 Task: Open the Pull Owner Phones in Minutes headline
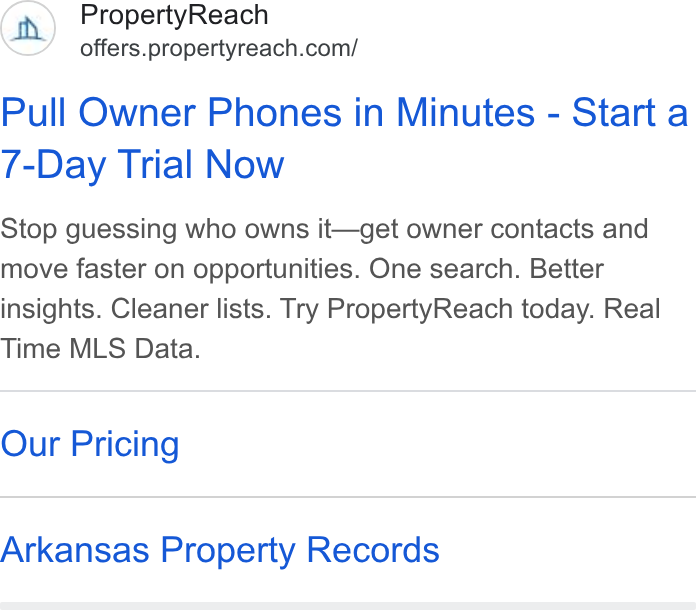click(344, 138)
